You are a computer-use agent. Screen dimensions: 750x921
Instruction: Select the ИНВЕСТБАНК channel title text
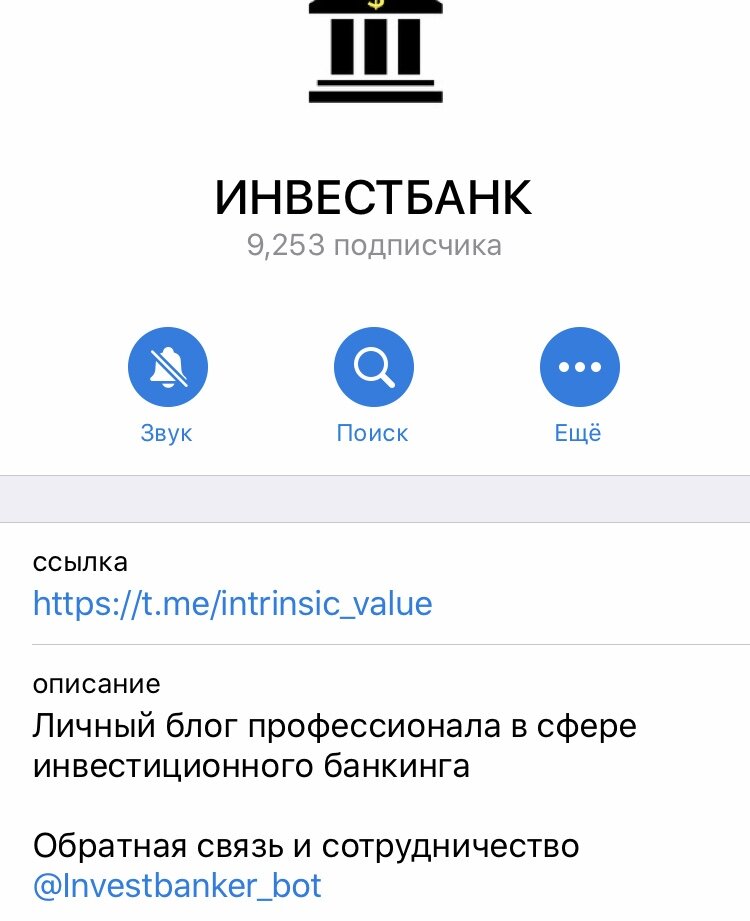tap(374, 197)
